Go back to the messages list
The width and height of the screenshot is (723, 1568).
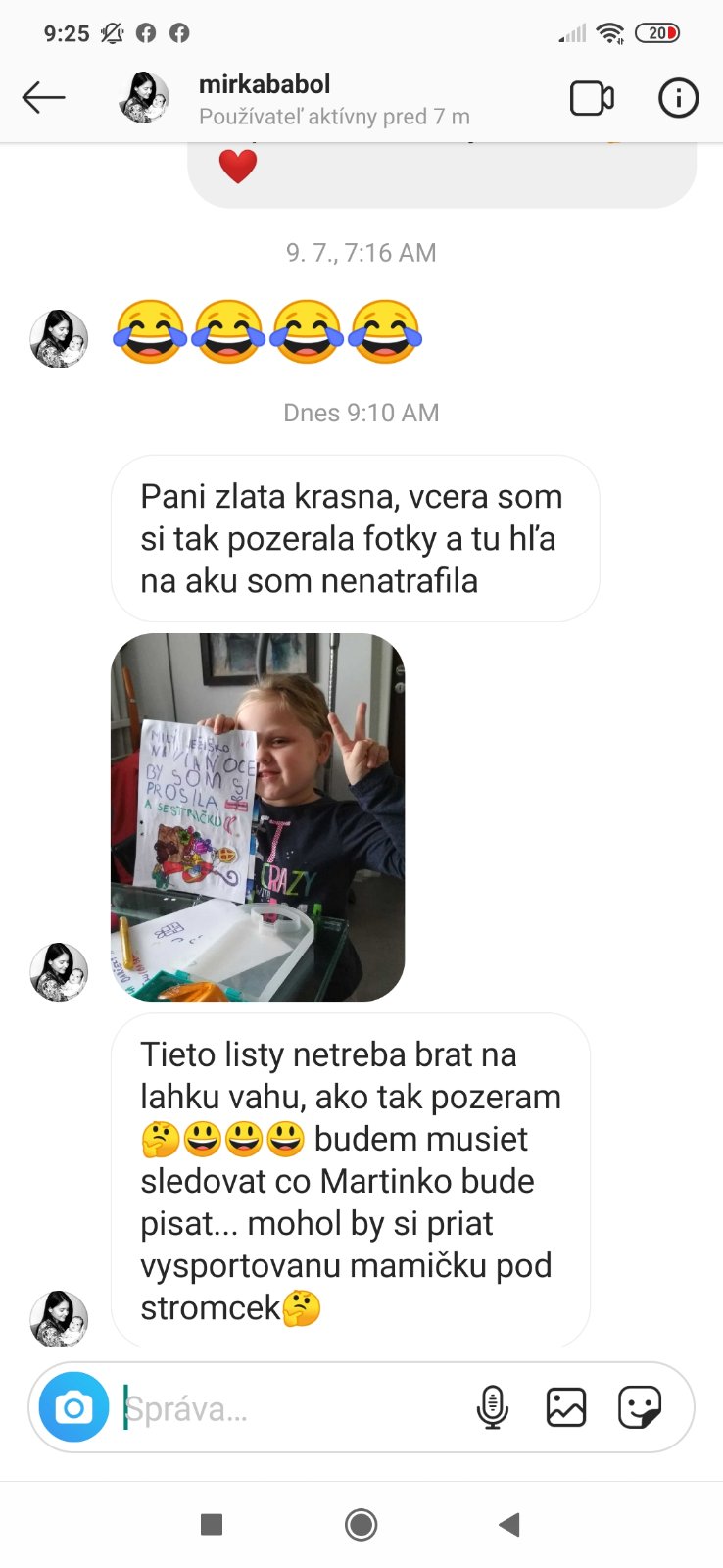pyautogui.click(x=43, y=97)
